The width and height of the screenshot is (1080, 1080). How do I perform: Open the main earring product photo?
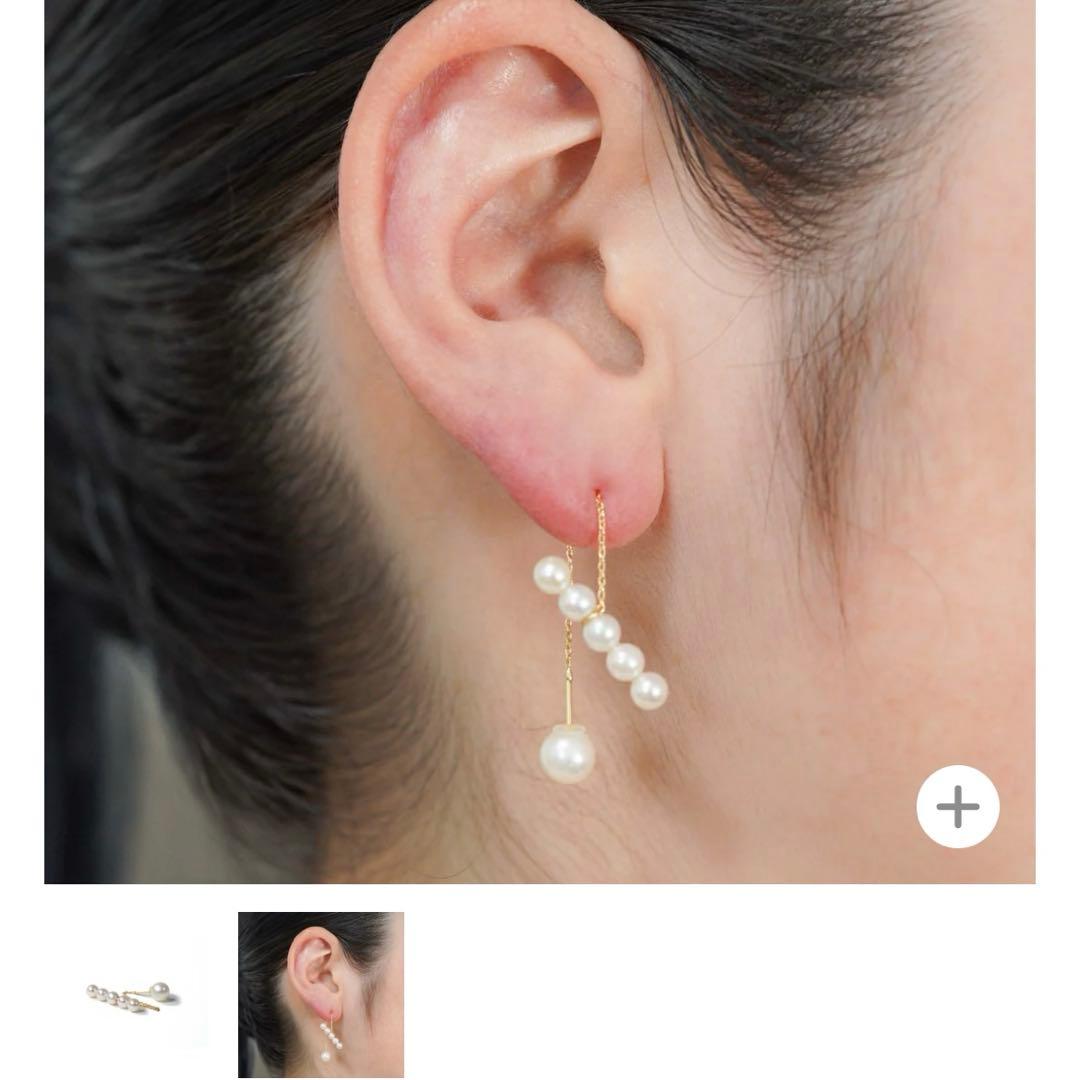tap(540, 440)
